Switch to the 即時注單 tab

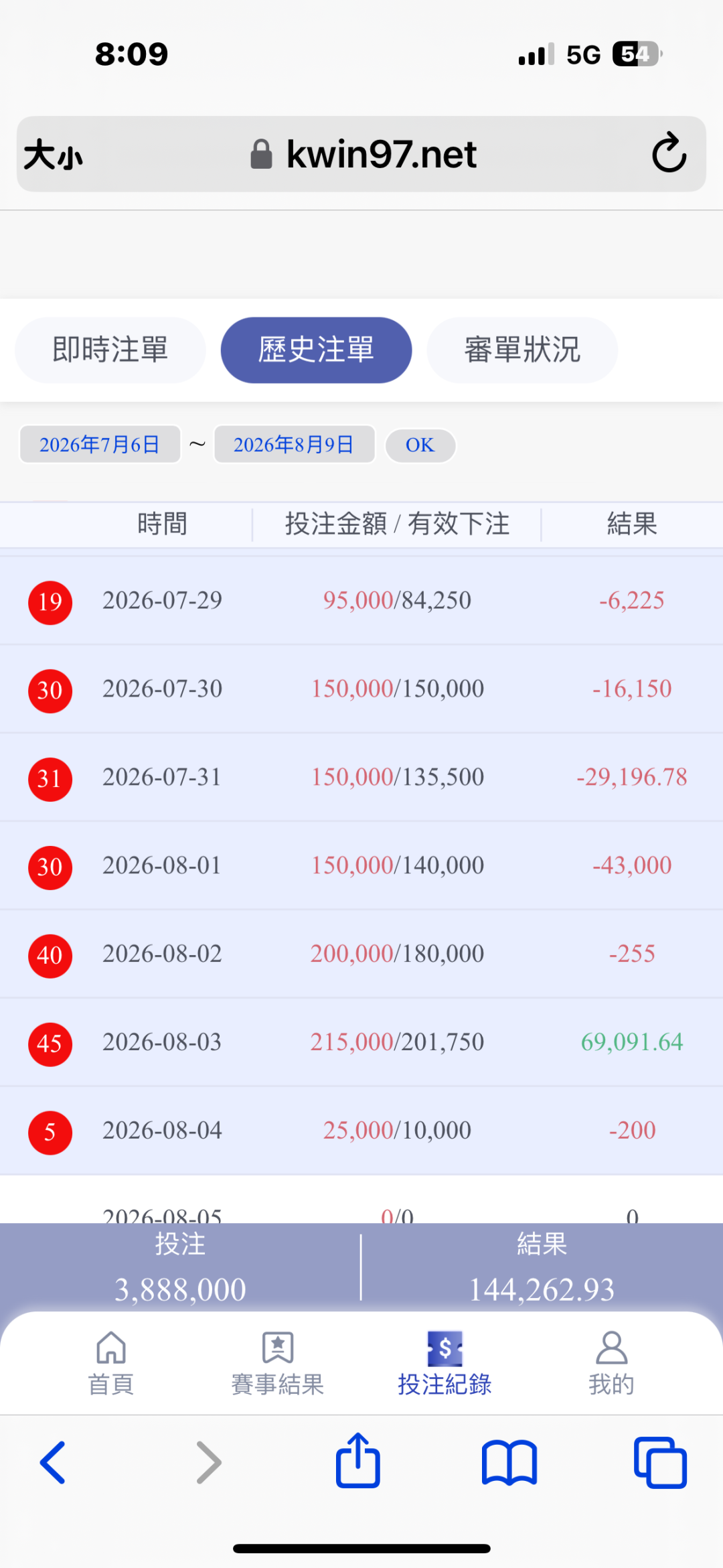click(x=110, y=350)
